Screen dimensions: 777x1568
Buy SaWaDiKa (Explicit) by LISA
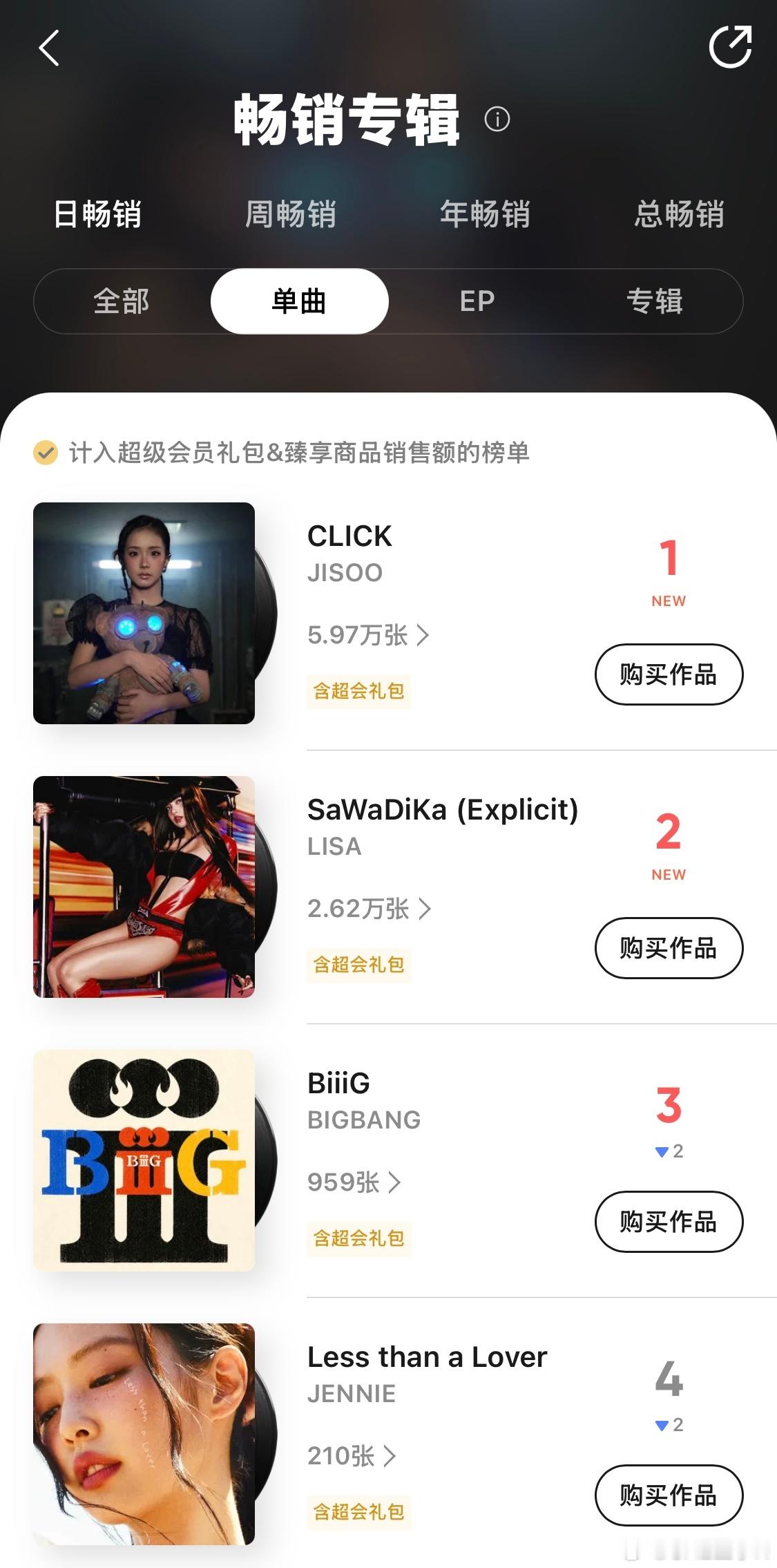[x=669, y=948]
